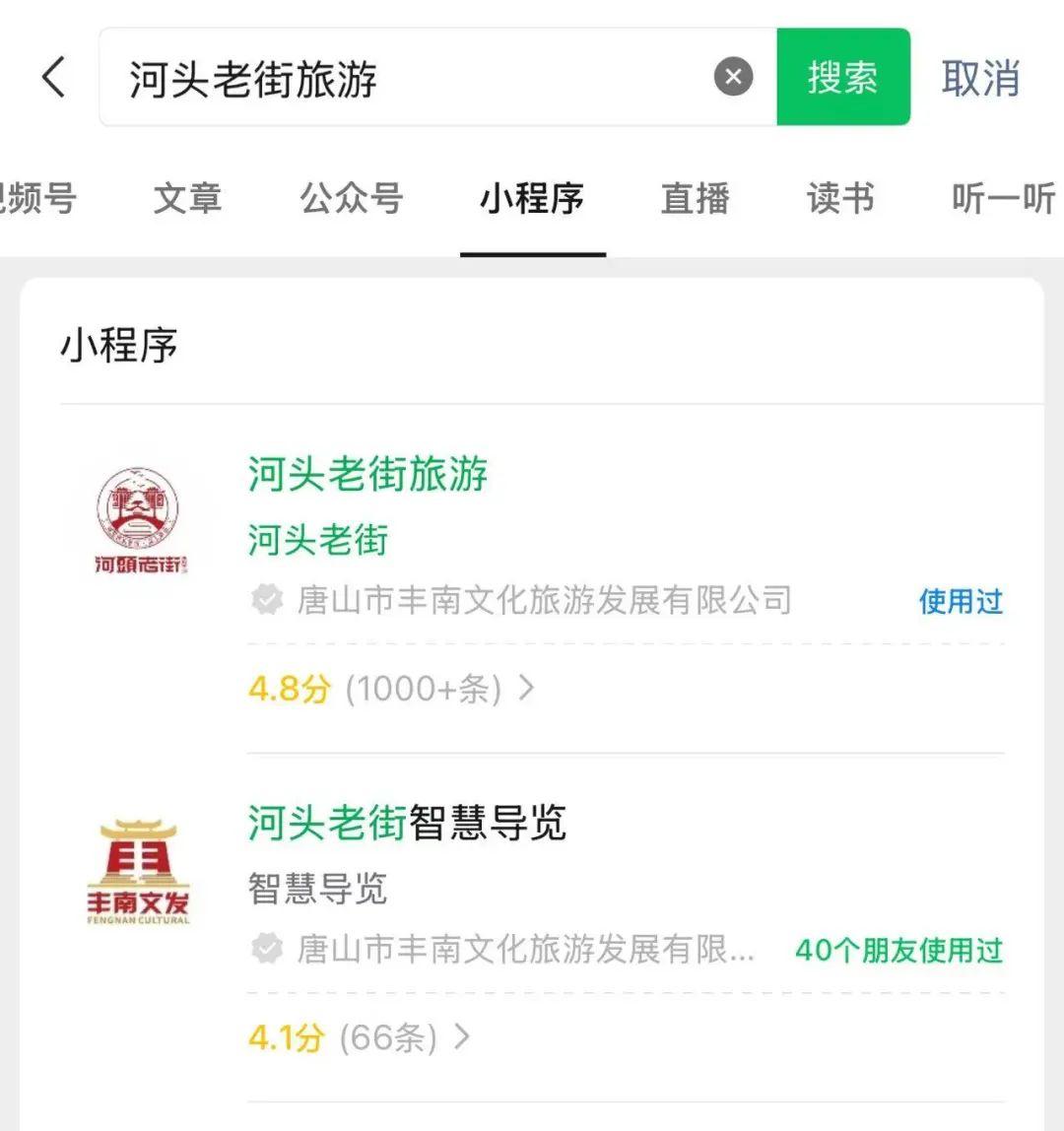Image resolution: width=1064 pixels, height=1131 pixels.
Task: Go back using the arrow icon
Action: 54,78
